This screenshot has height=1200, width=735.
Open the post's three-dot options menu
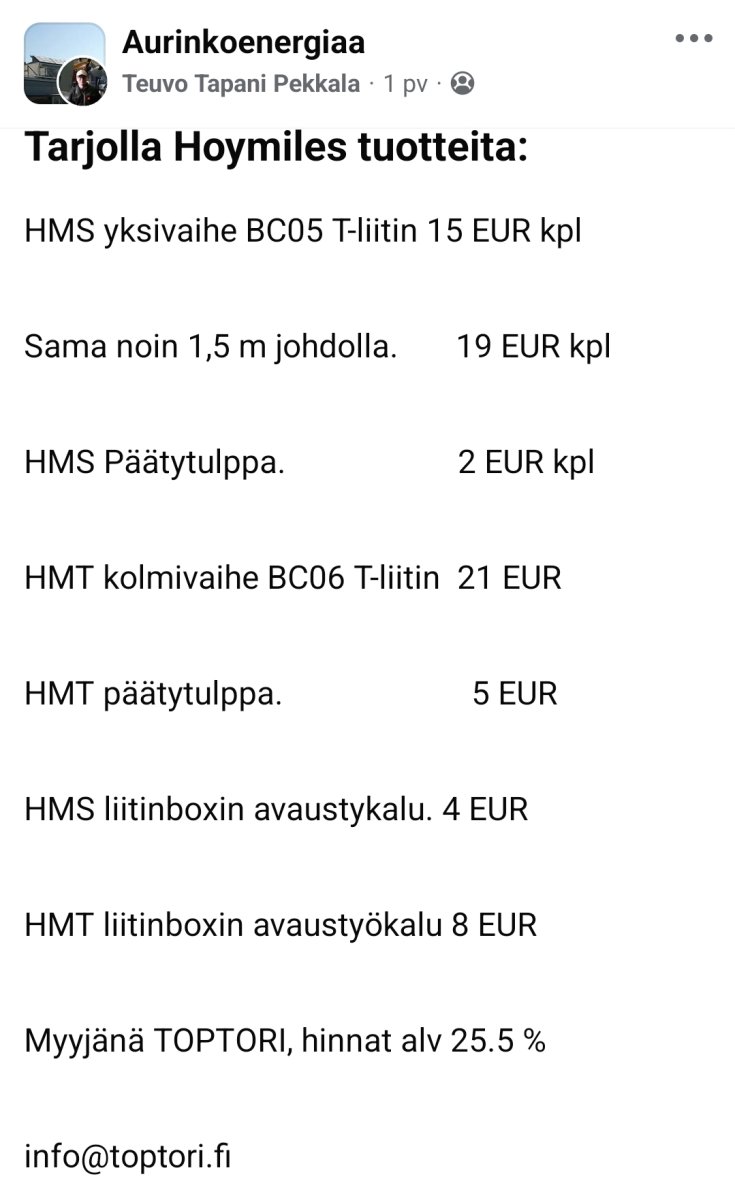694,39
